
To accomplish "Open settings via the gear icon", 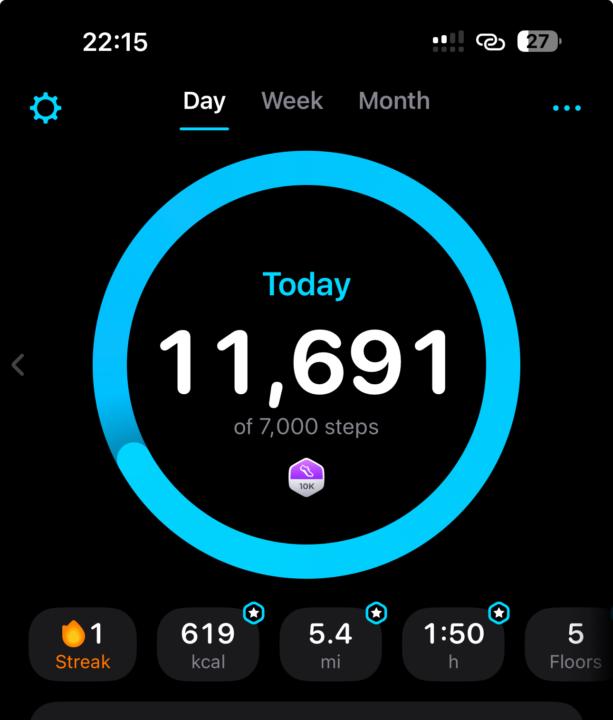I will tap(46, 107).
